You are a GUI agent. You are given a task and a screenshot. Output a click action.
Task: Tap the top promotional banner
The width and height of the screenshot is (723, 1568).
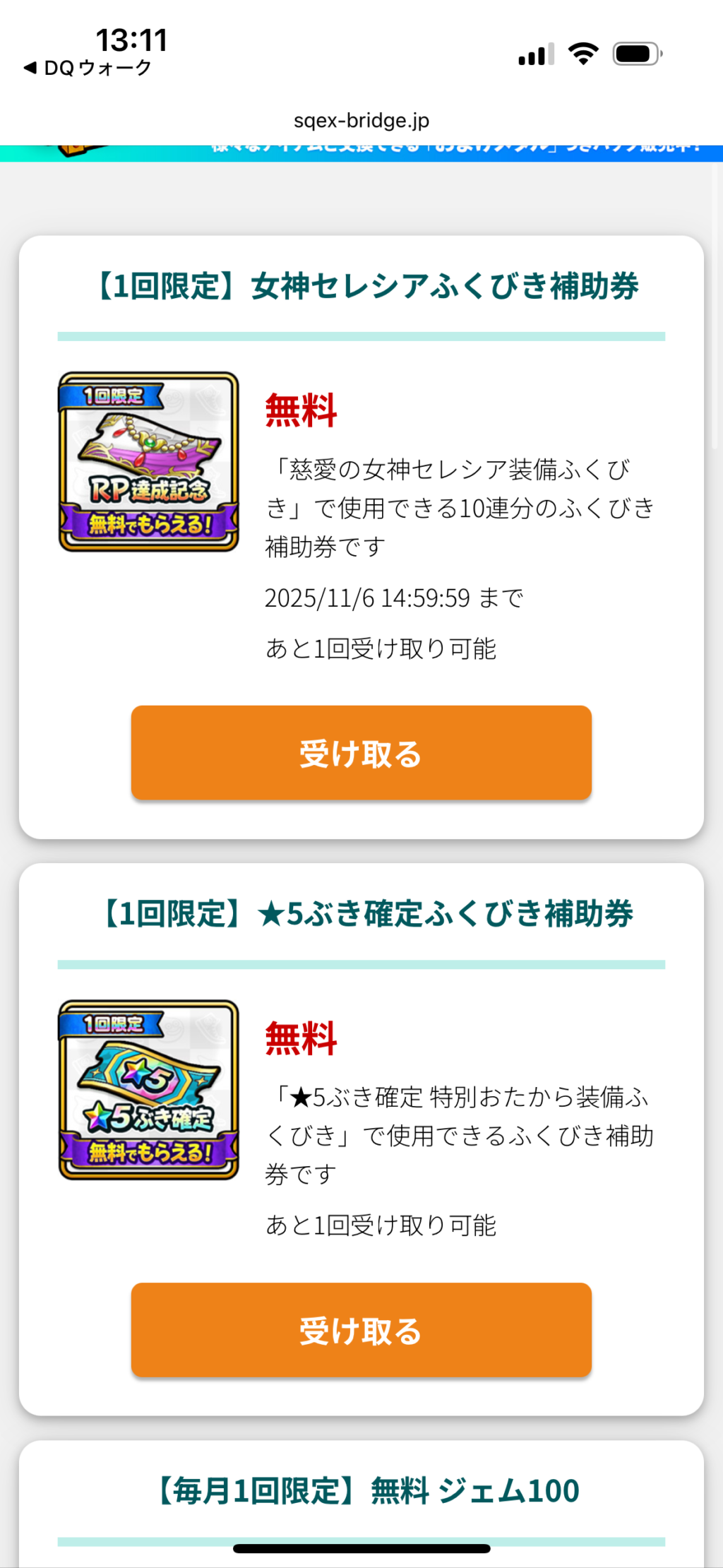361,152
